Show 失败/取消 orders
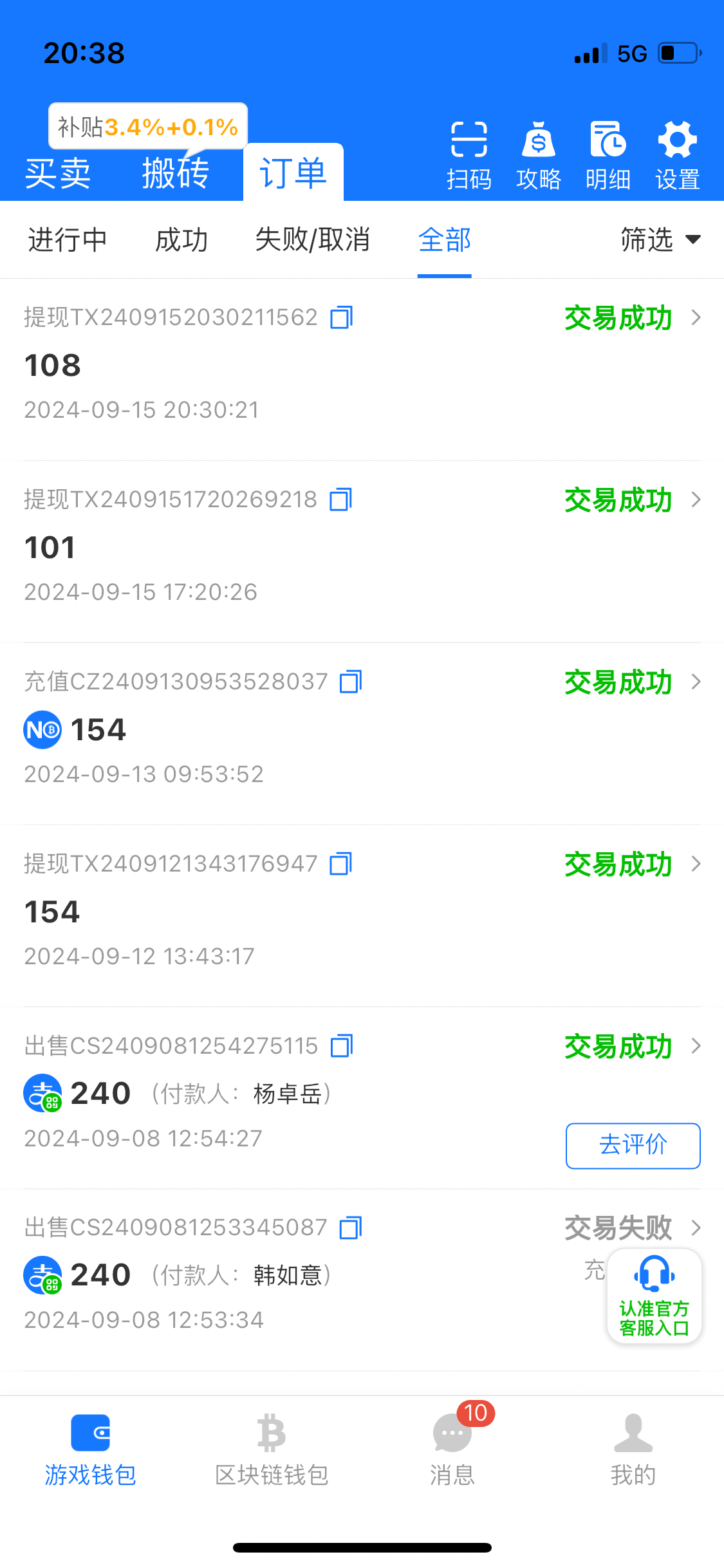The height and width of the screenshot is (1568, 724). 313,239
